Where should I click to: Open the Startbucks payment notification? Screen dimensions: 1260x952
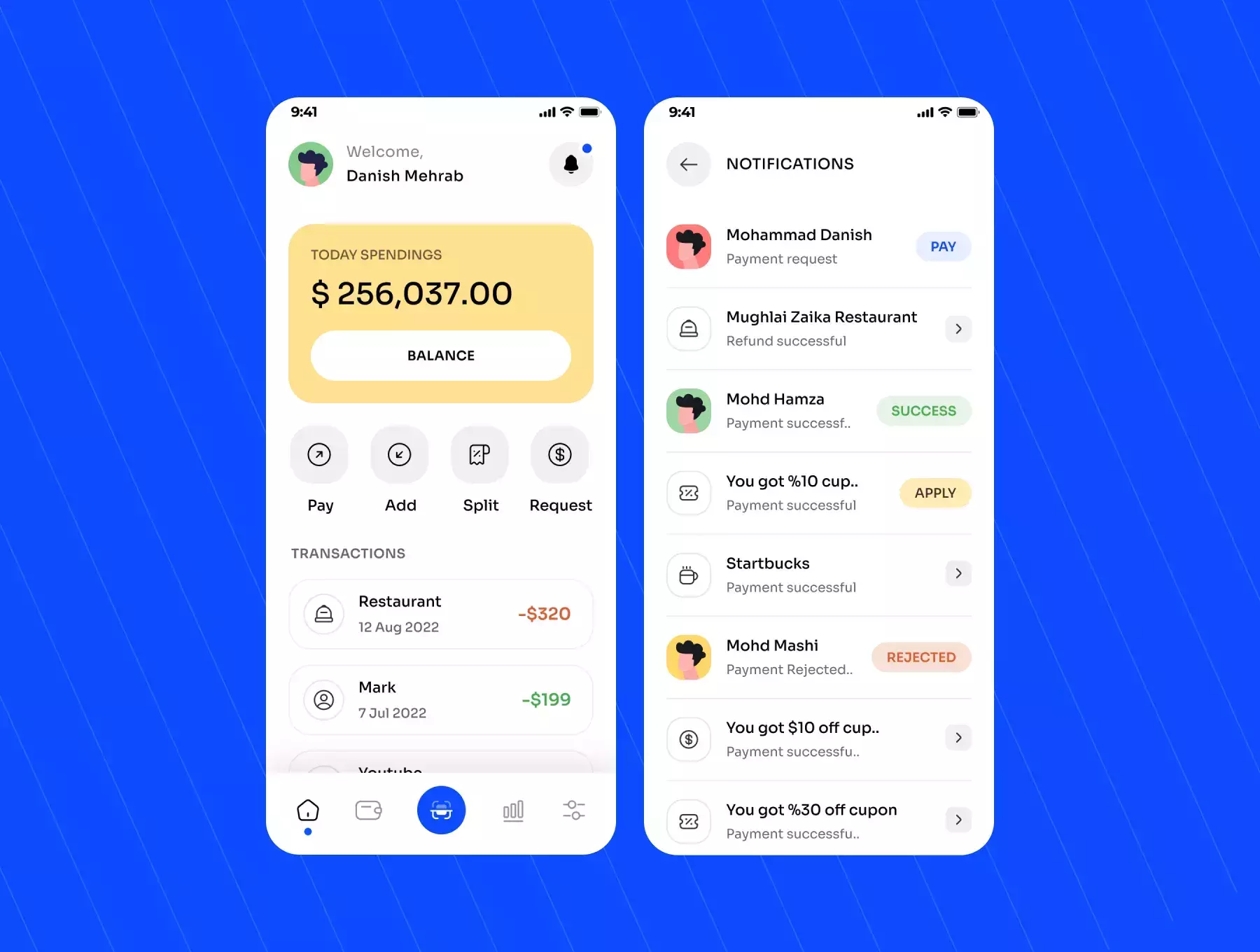click(x=958, y=573)
